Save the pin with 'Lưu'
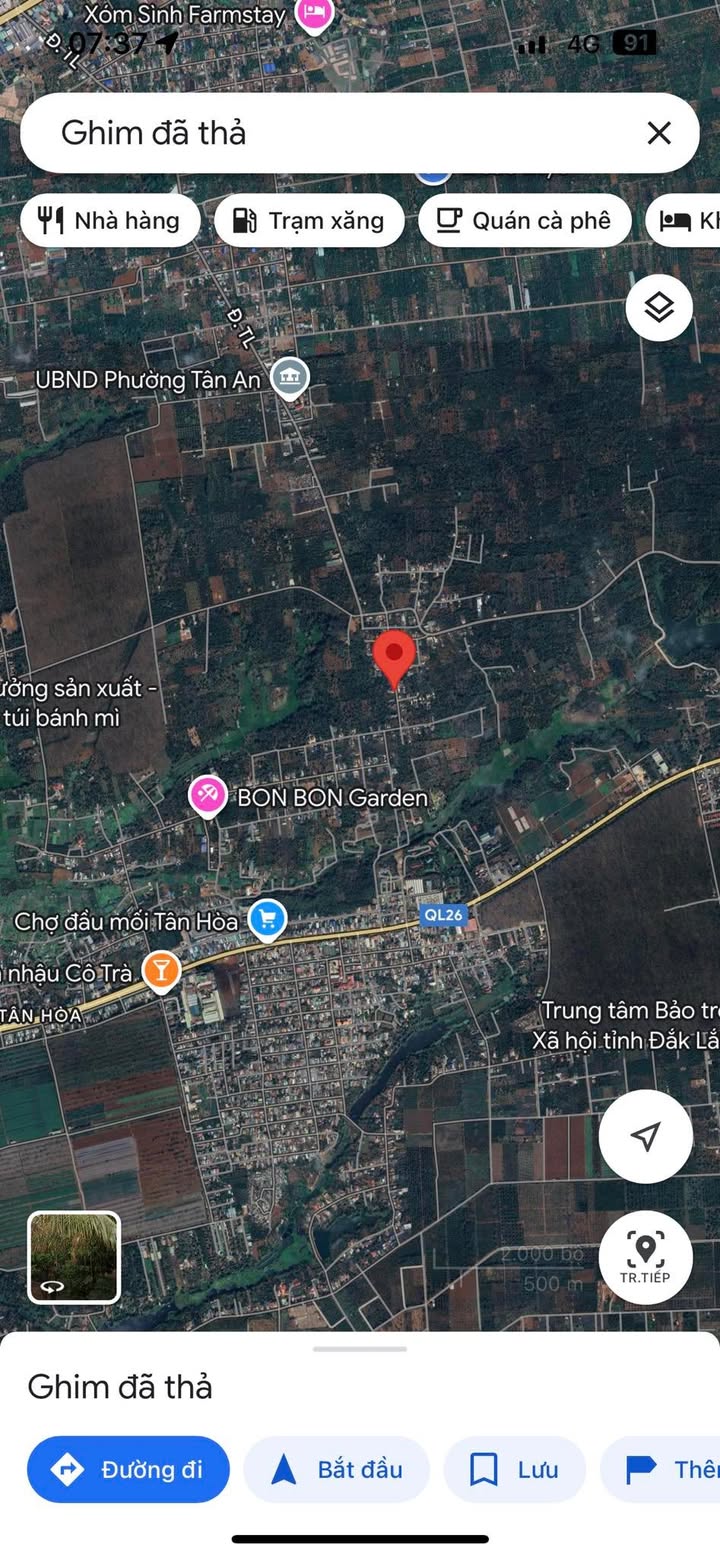 (514, 1469)
